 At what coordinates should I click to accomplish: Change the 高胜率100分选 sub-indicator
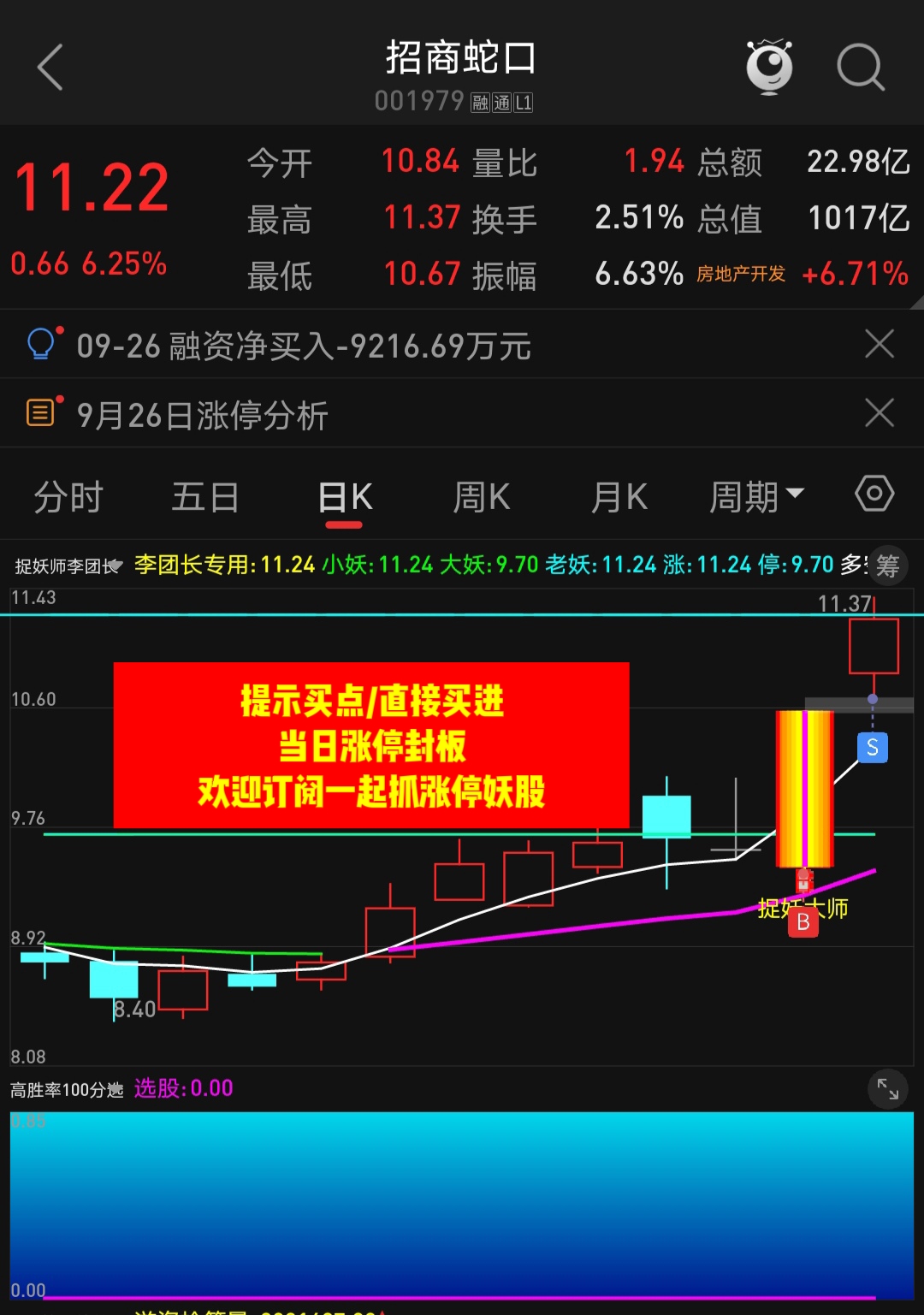click(x=67, y=1090)
